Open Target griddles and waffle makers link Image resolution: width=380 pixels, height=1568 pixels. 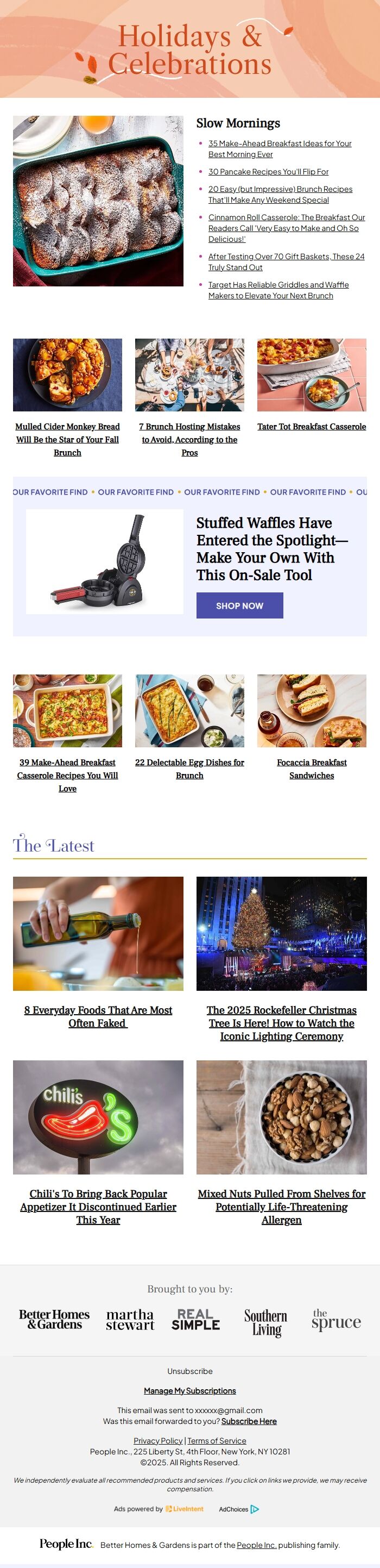pos(278,290)
